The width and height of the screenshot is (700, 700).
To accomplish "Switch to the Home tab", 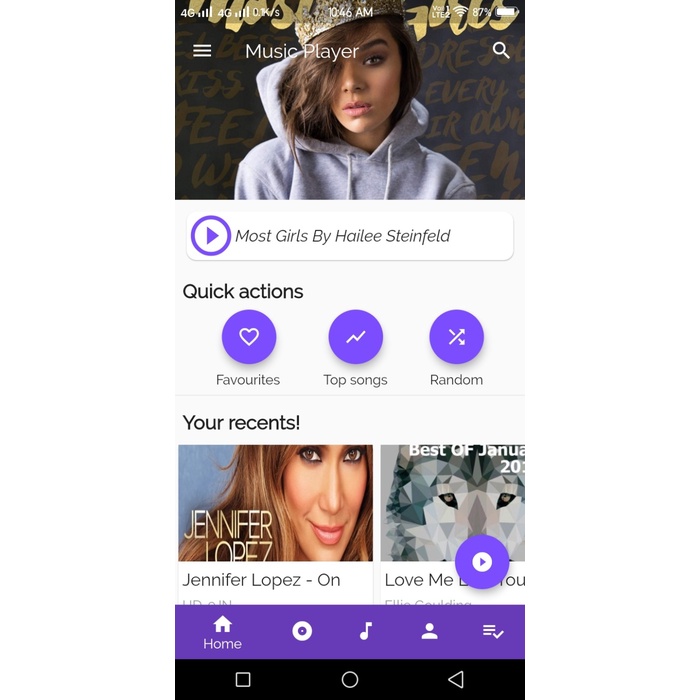I will point(222,632).
